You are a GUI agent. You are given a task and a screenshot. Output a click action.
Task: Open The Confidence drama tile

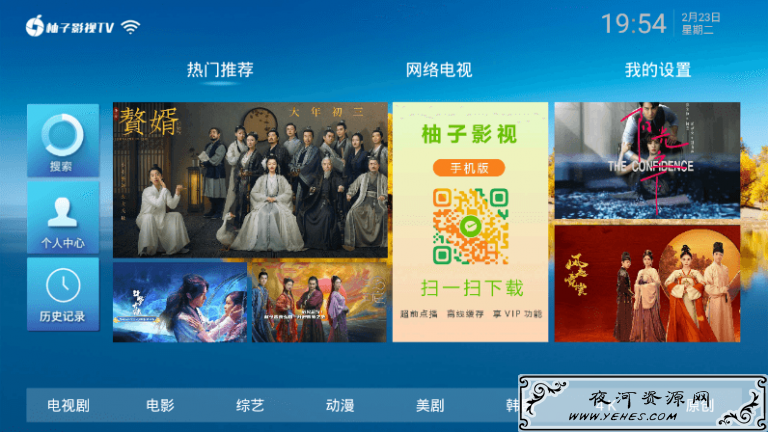tap(647, 160)
